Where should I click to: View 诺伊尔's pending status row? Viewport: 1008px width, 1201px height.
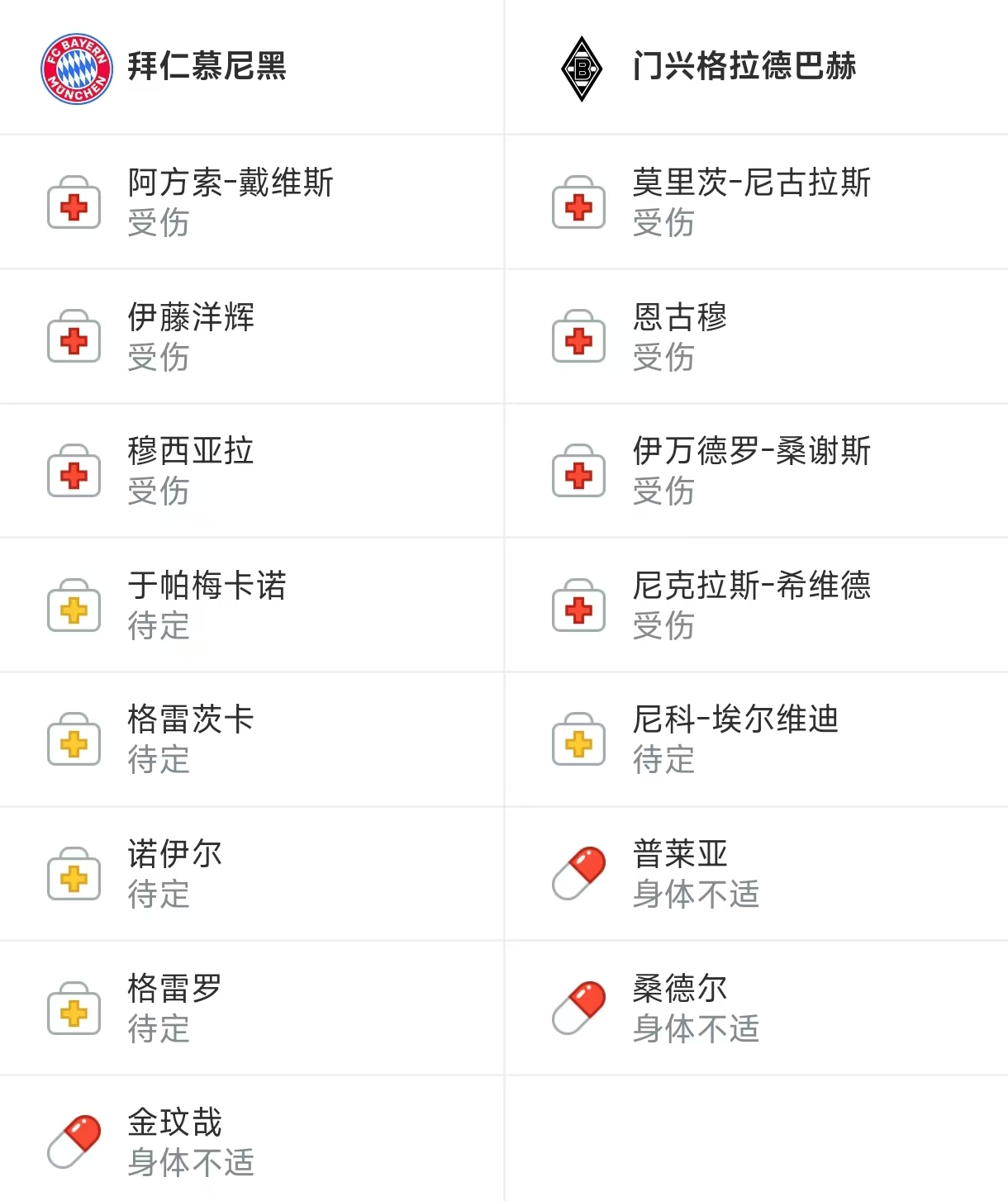[175, 874]
